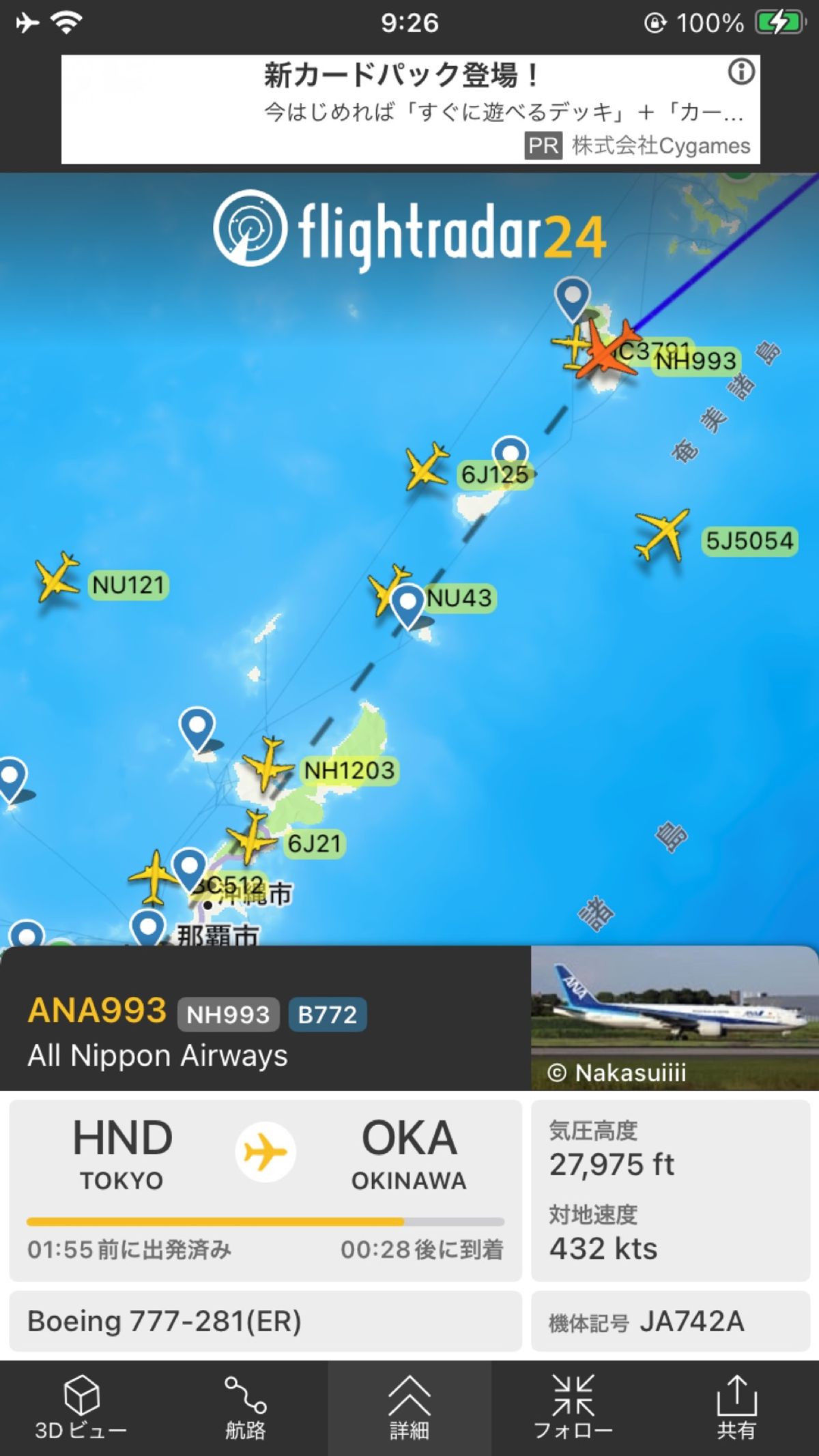819x1456 pixels.
Task: Open the 新カードパック登場 ad banner
Action: point(409,109)
